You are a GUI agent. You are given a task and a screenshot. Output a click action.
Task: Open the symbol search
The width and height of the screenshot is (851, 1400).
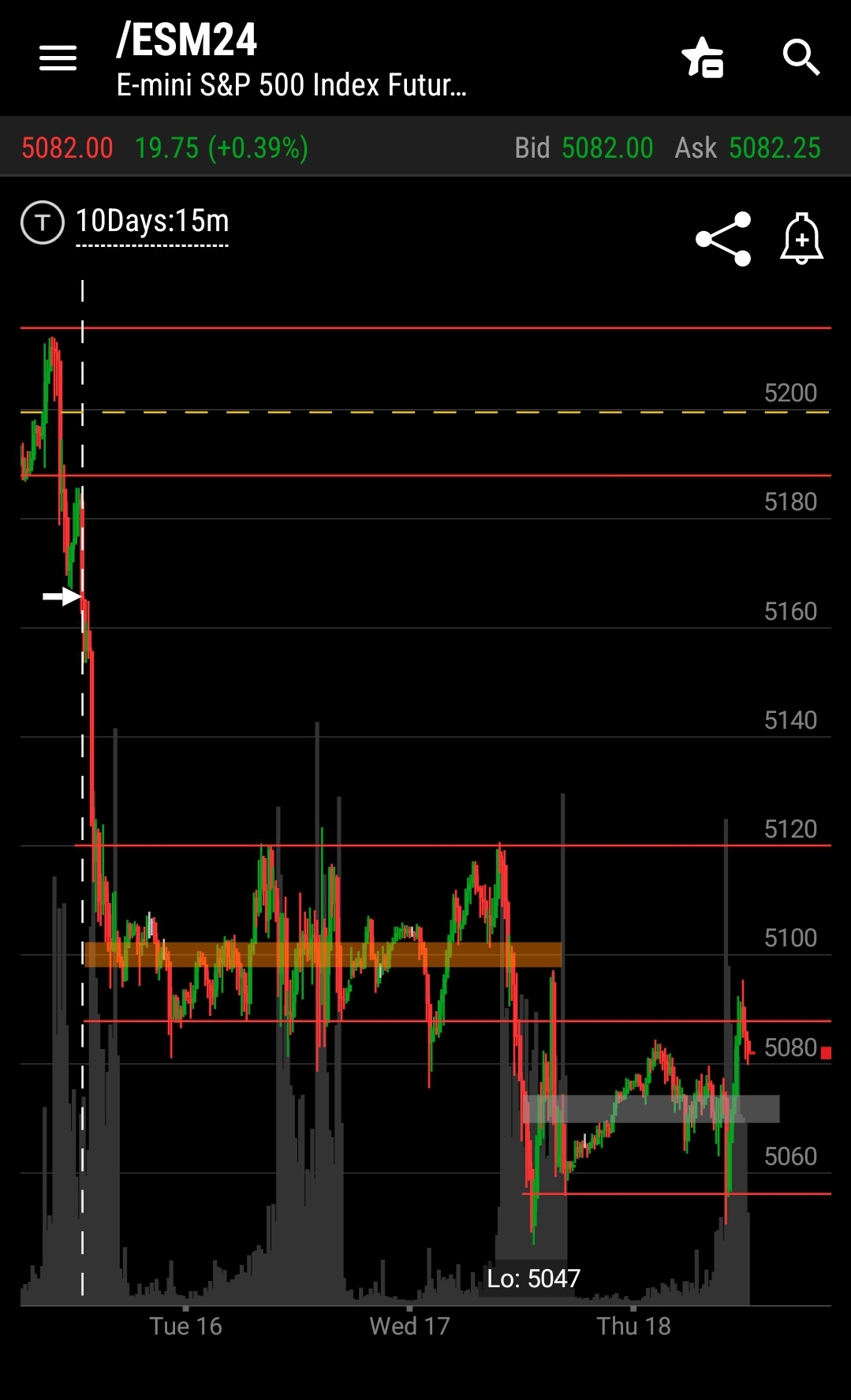point(801,58)
